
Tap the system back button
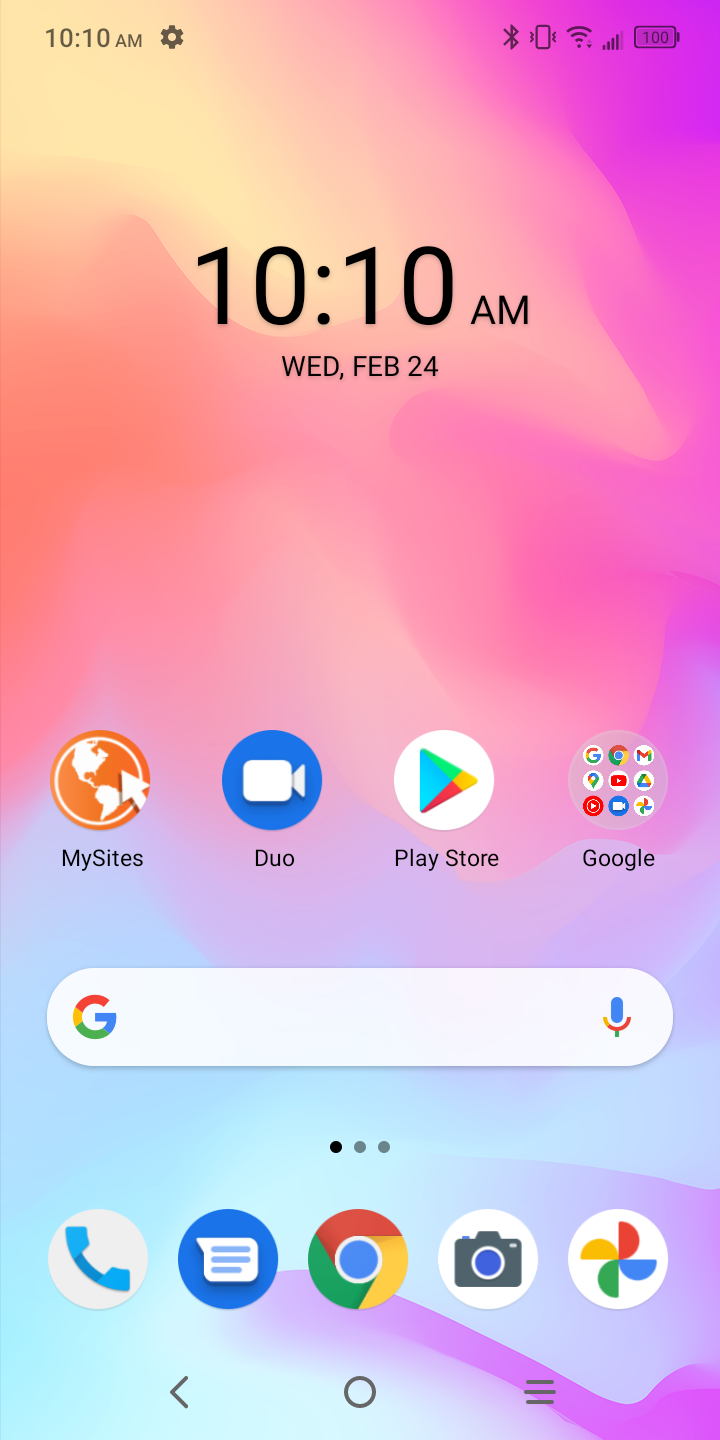pos(180,1392)
